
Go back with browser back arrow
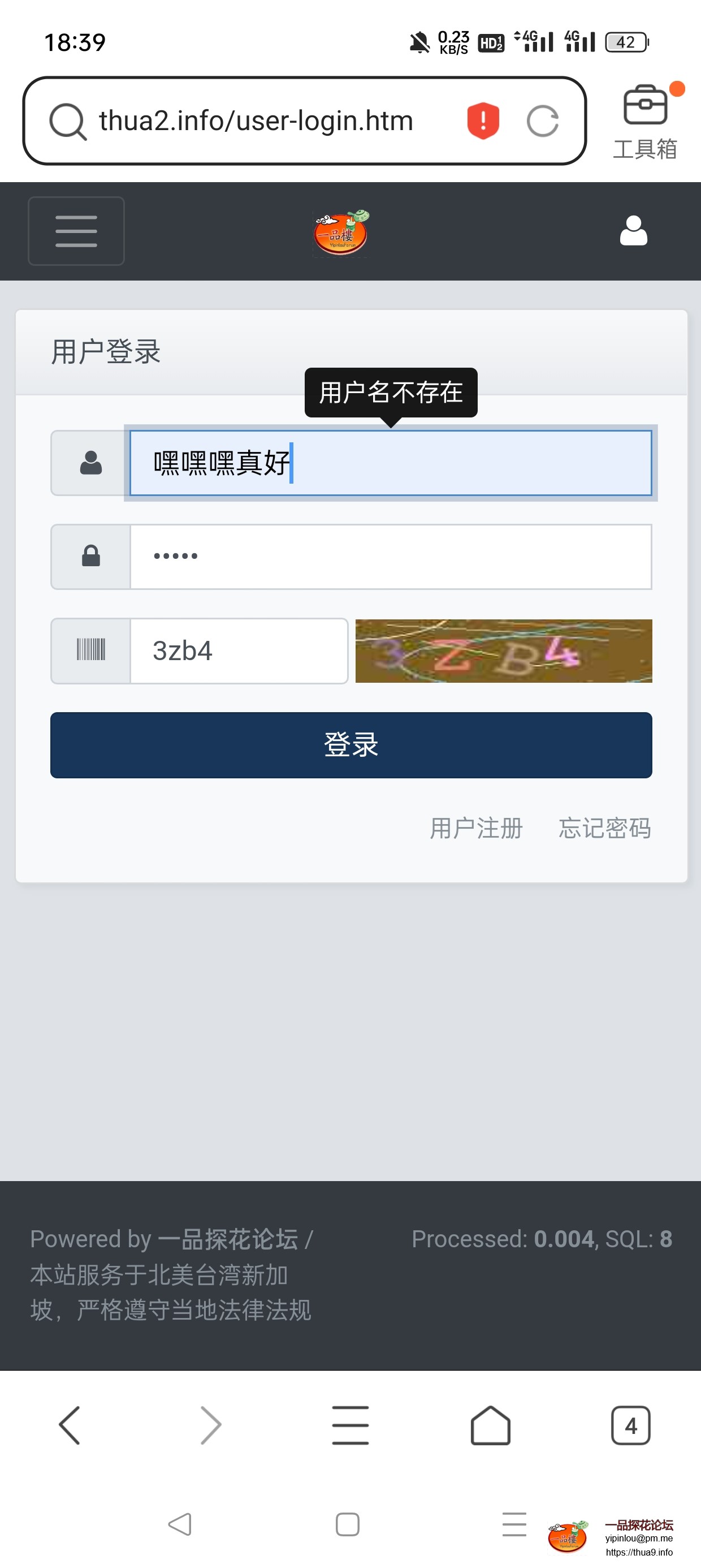(70, 1425)
